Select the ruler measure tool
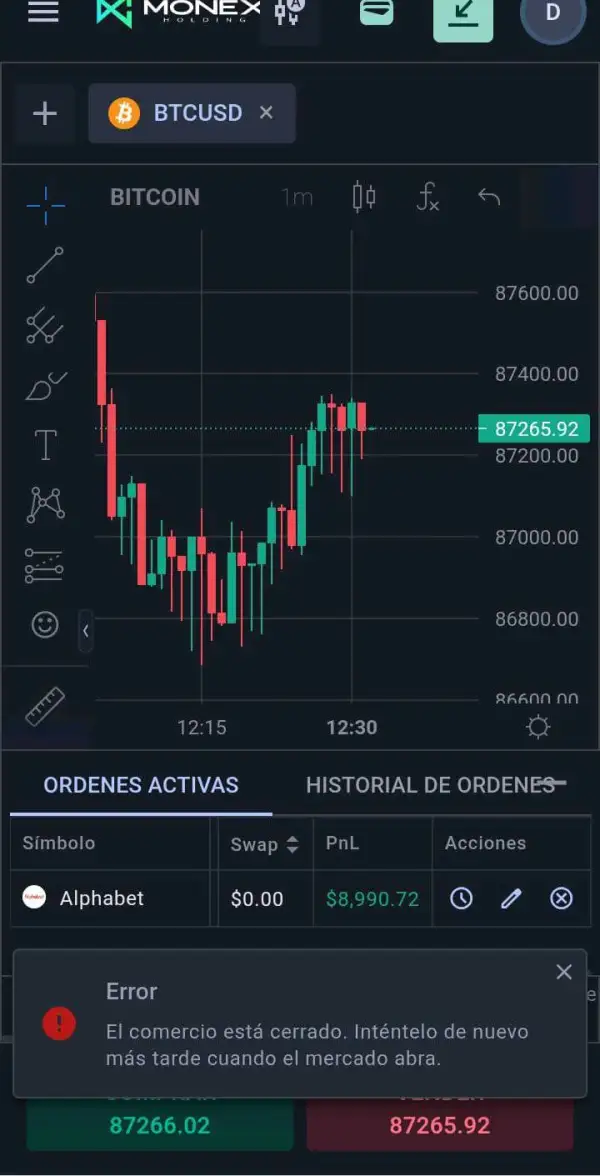Screen dimensions: 600x1176 pos(45,706)
